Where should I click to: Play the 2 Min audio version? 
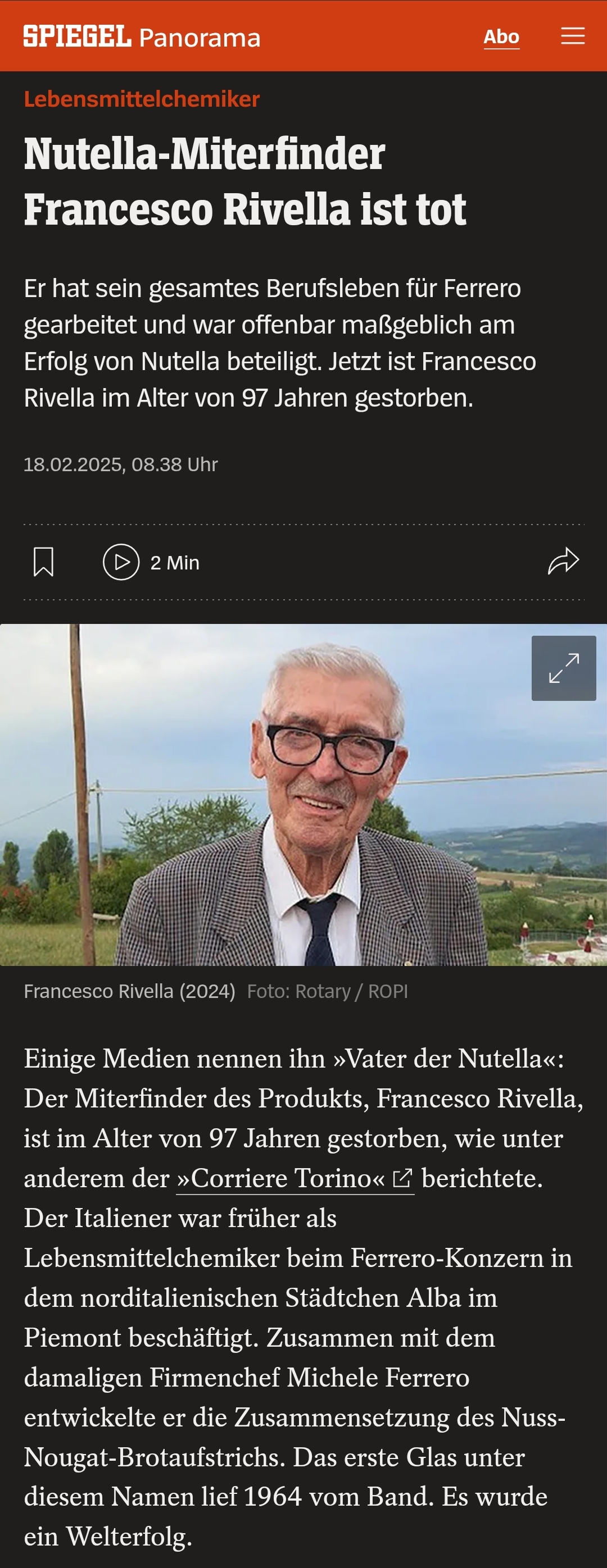coord(121,561)
